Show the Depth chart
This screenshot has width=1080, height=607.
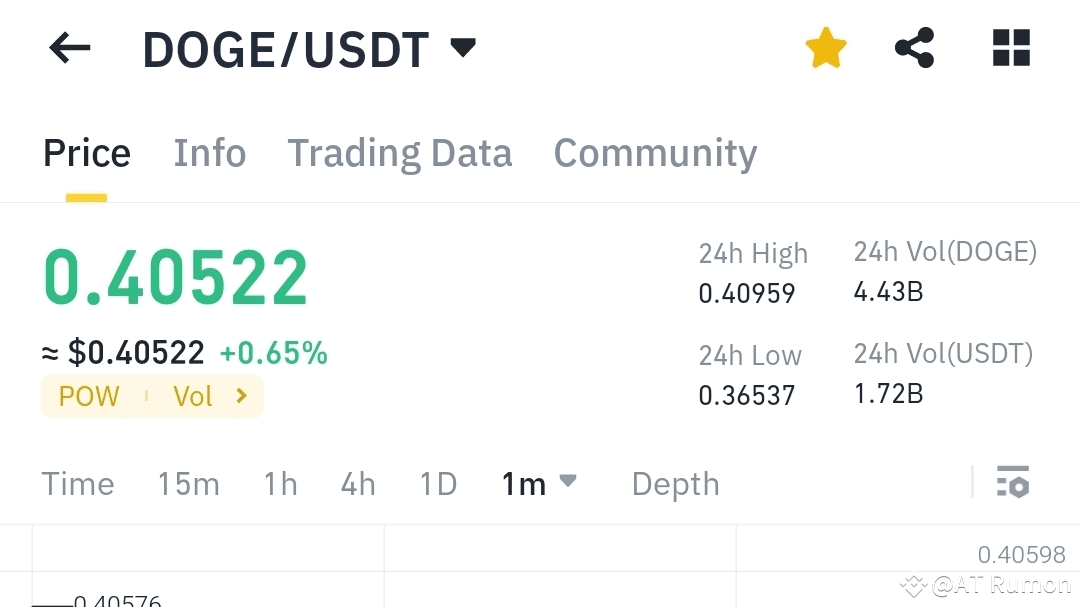675,484
